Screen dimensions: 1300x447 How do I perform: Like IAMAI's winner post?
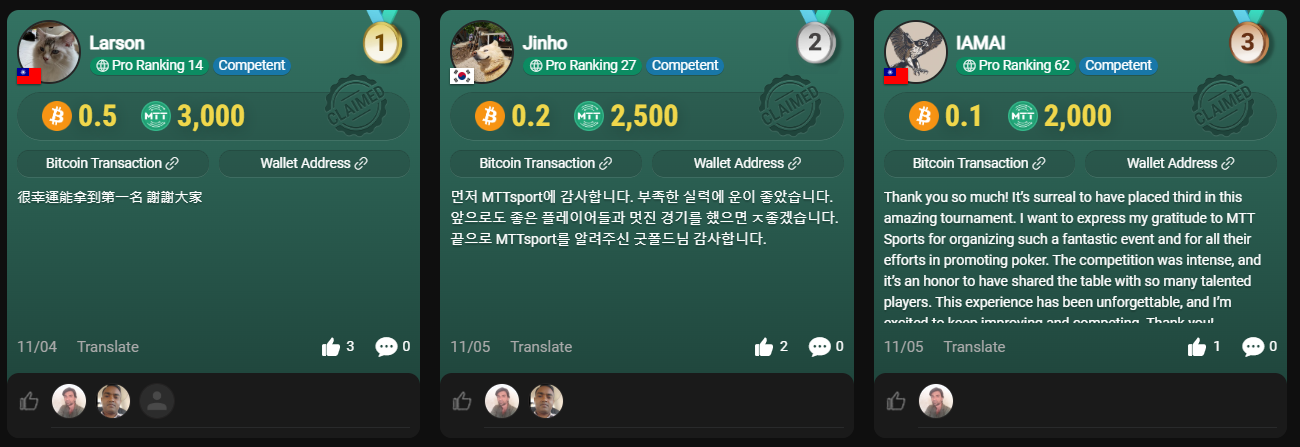pos(1197,347)
